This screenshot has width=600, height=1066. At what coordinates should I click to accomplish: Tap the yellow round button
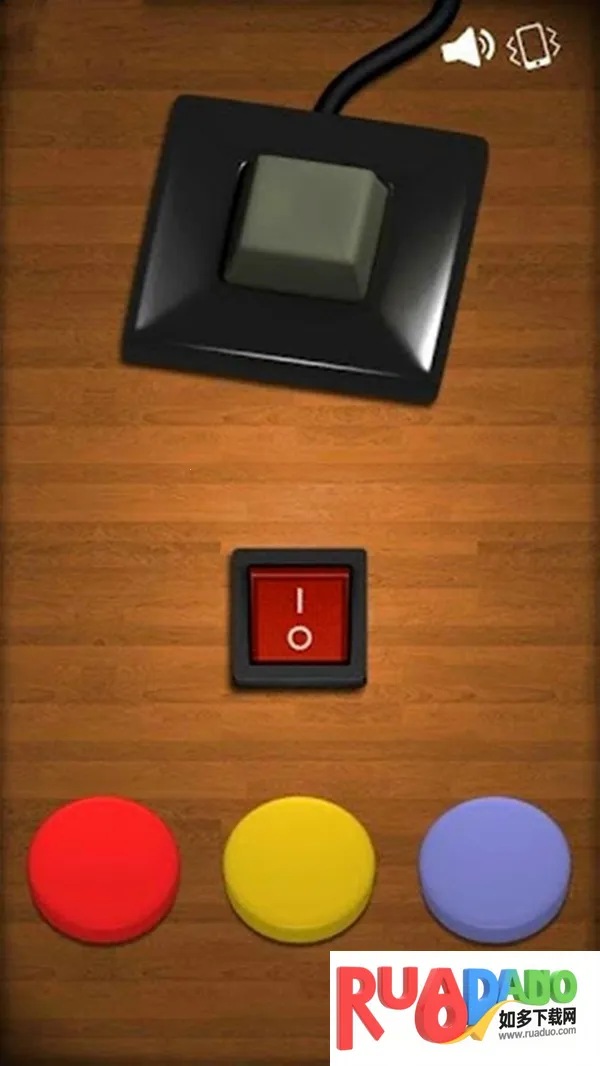[x=299, y=868]
